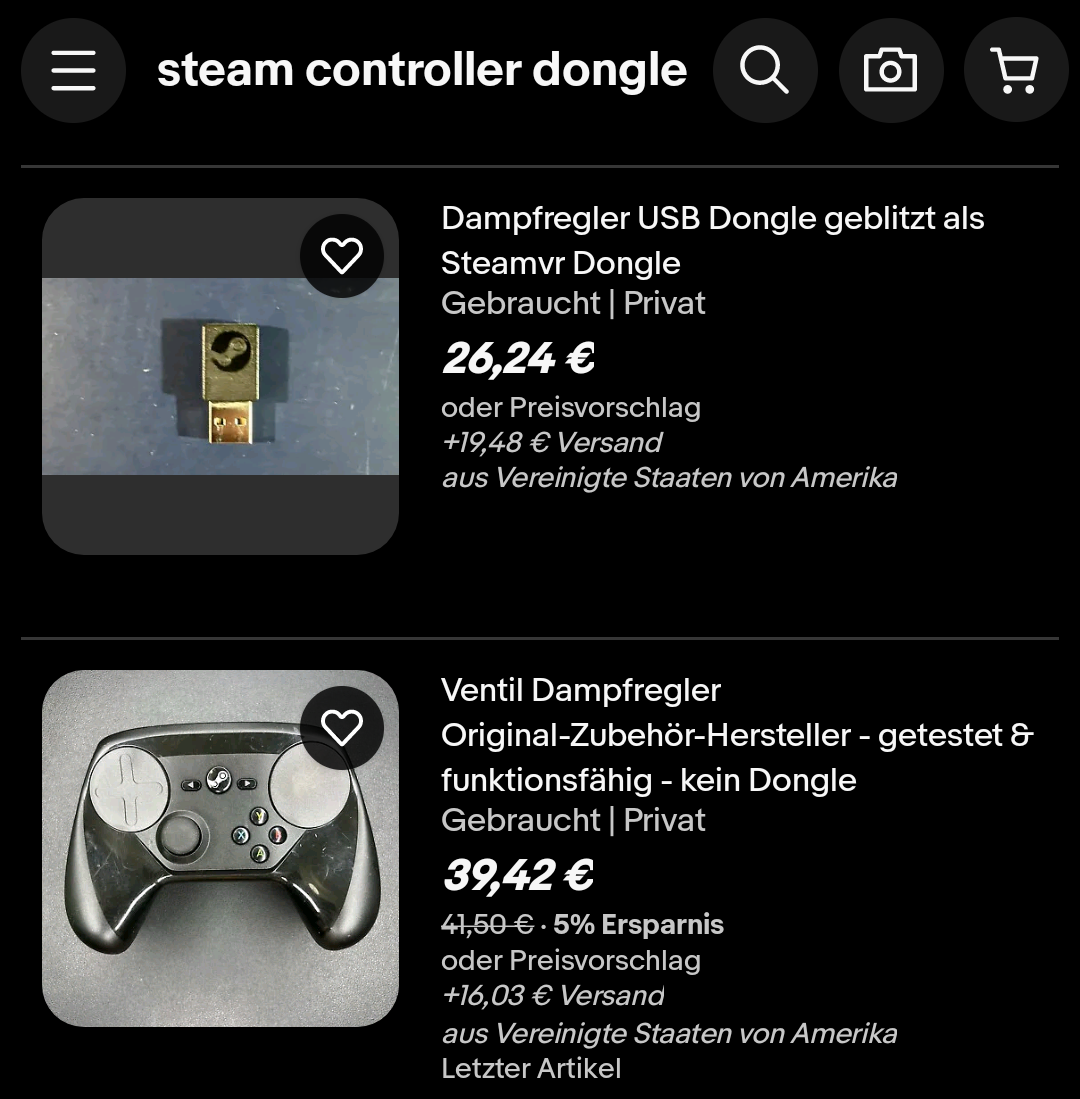Screen dimensions: 1080x1099
Task: Open 'Ventil Dampfregler Original-Zubehör-Hersteller' listing title
Action: [x=737, y=735]
